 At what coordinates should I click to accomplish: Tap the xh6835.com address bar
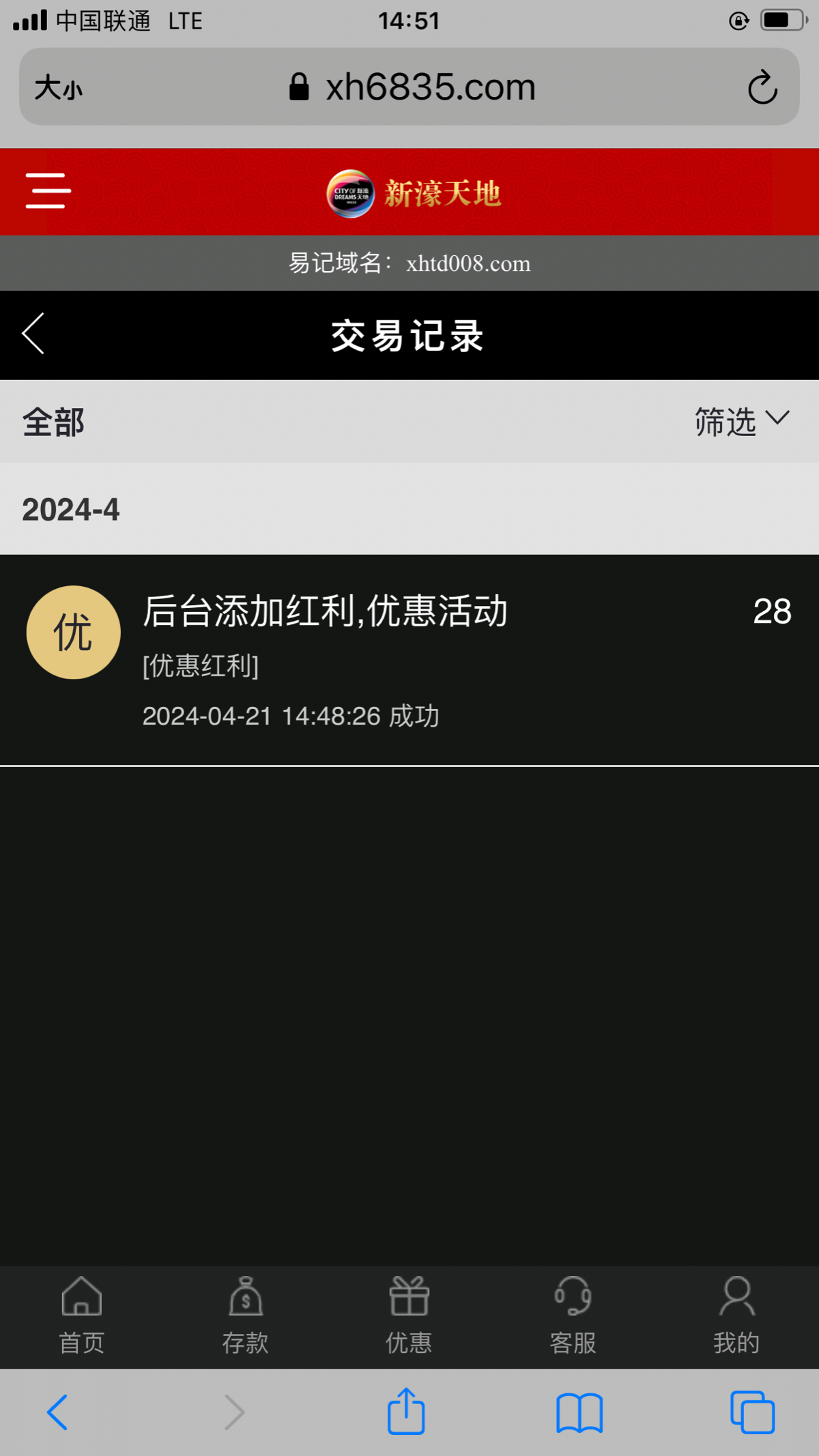tap(413, 87)
